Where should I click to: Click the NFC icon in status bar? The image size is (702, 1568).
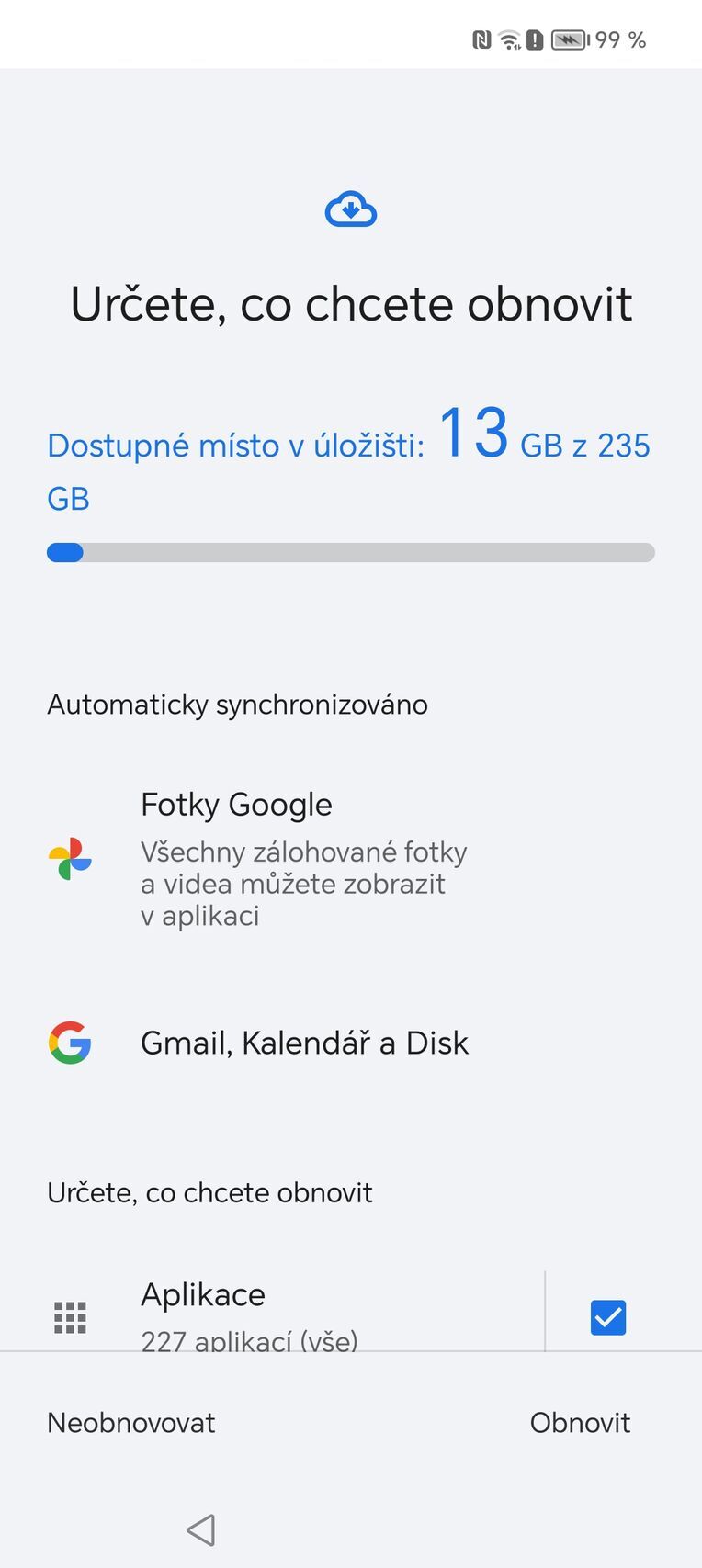click(x=481, y=39)
